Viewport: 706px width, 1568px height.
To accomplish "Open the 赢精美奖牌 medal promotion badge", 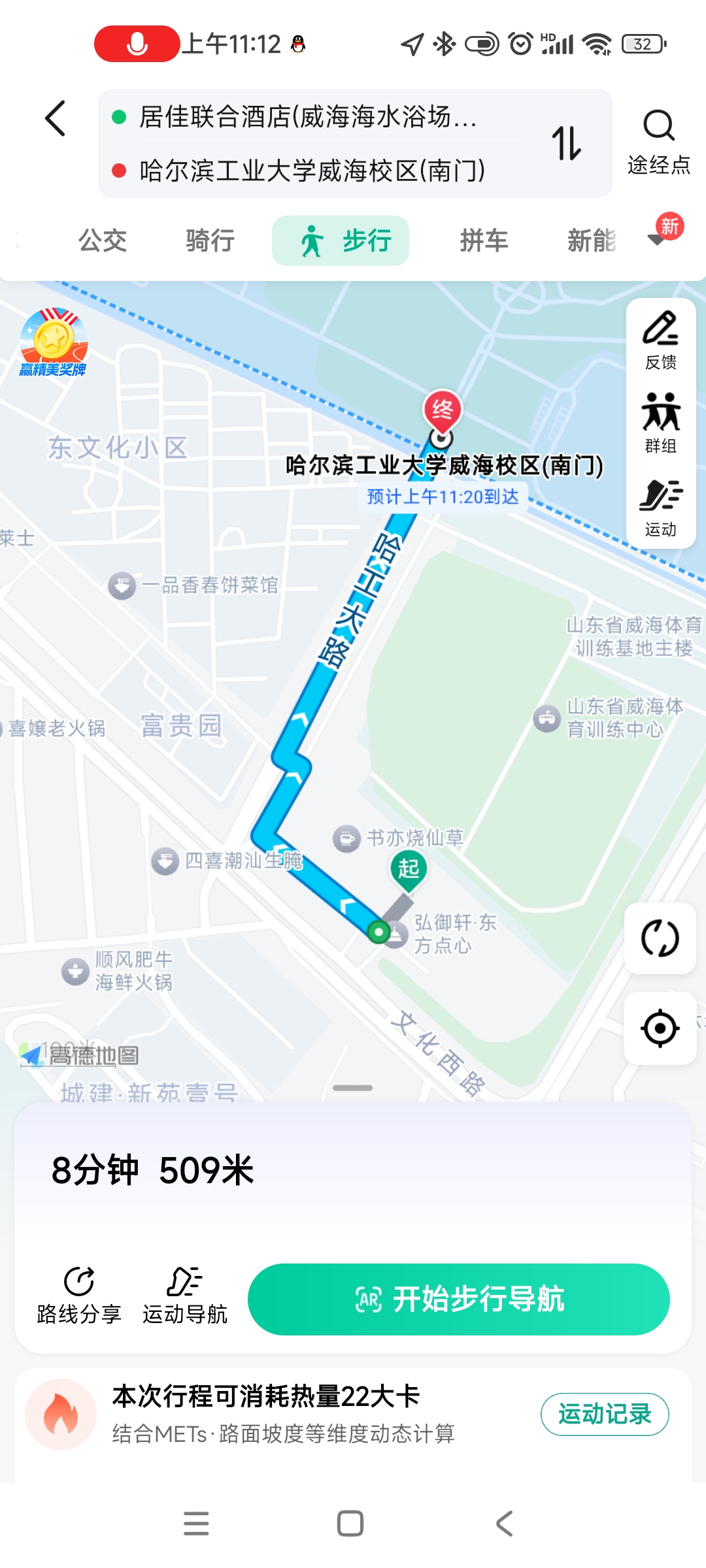I will [54, 343].
